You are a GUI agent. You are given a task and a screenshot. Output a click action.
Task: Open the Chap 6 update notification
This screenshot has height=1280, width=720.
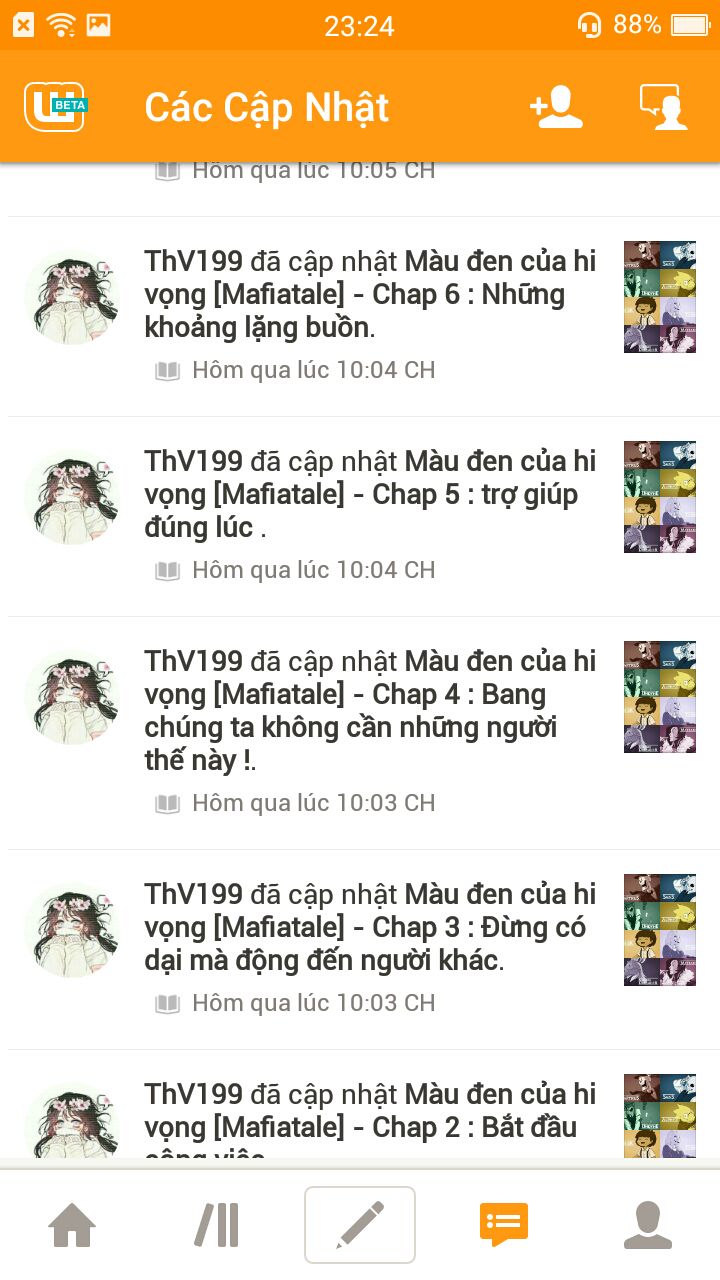pyautogui.click(x=360, y=317)
